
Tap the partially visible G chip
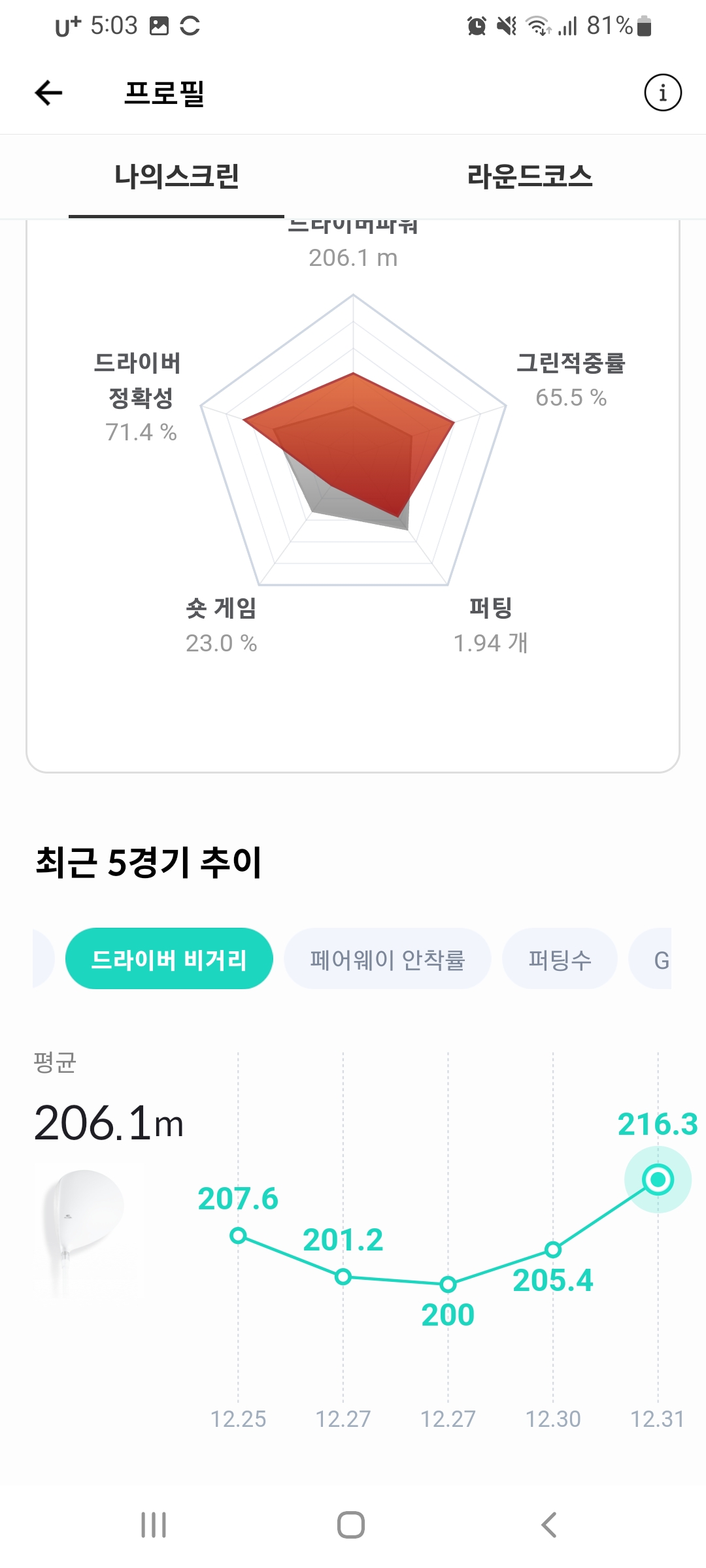(654, 959)
